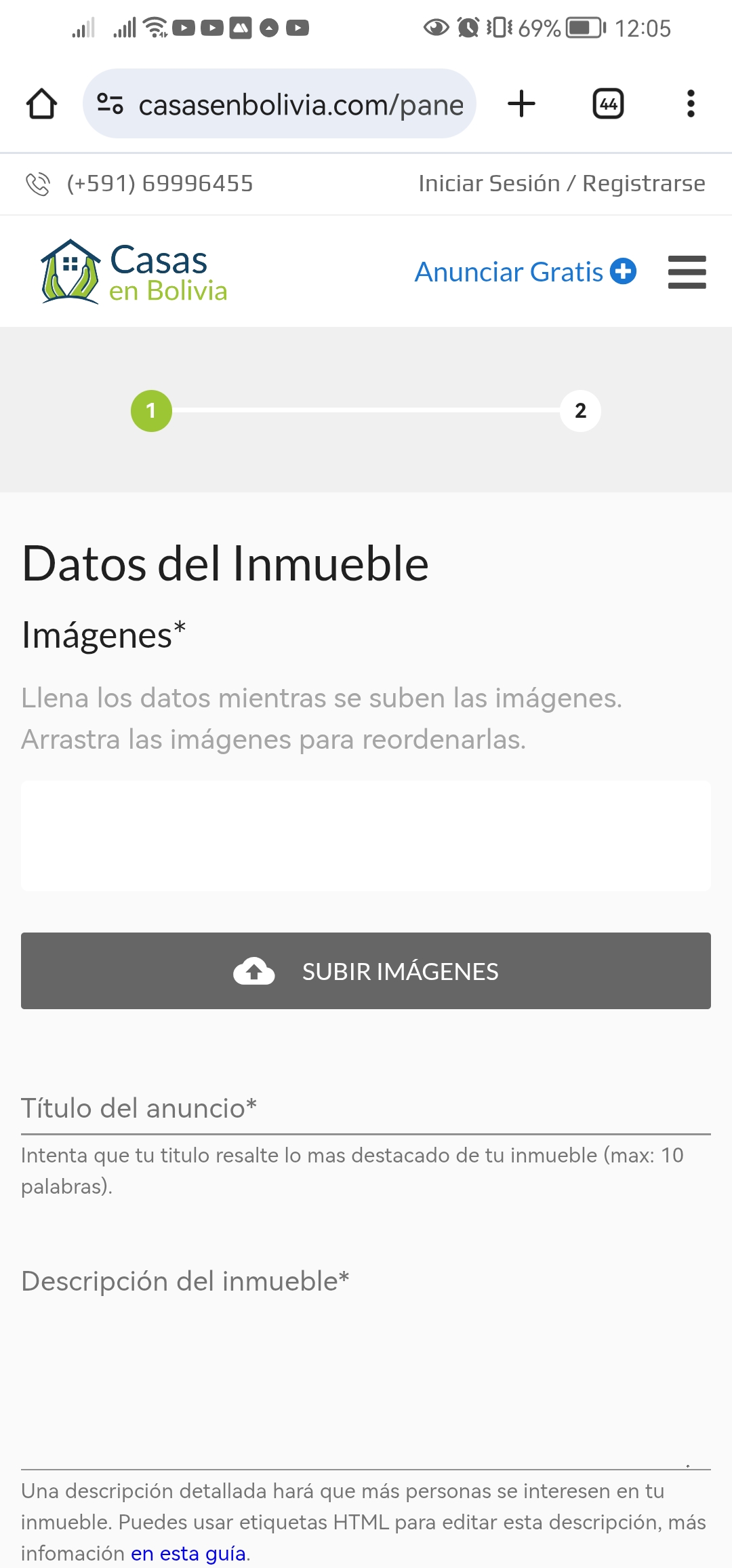
Task: Tap the SUBIR IMÁGENES button
Action: [x=366, y=971]
